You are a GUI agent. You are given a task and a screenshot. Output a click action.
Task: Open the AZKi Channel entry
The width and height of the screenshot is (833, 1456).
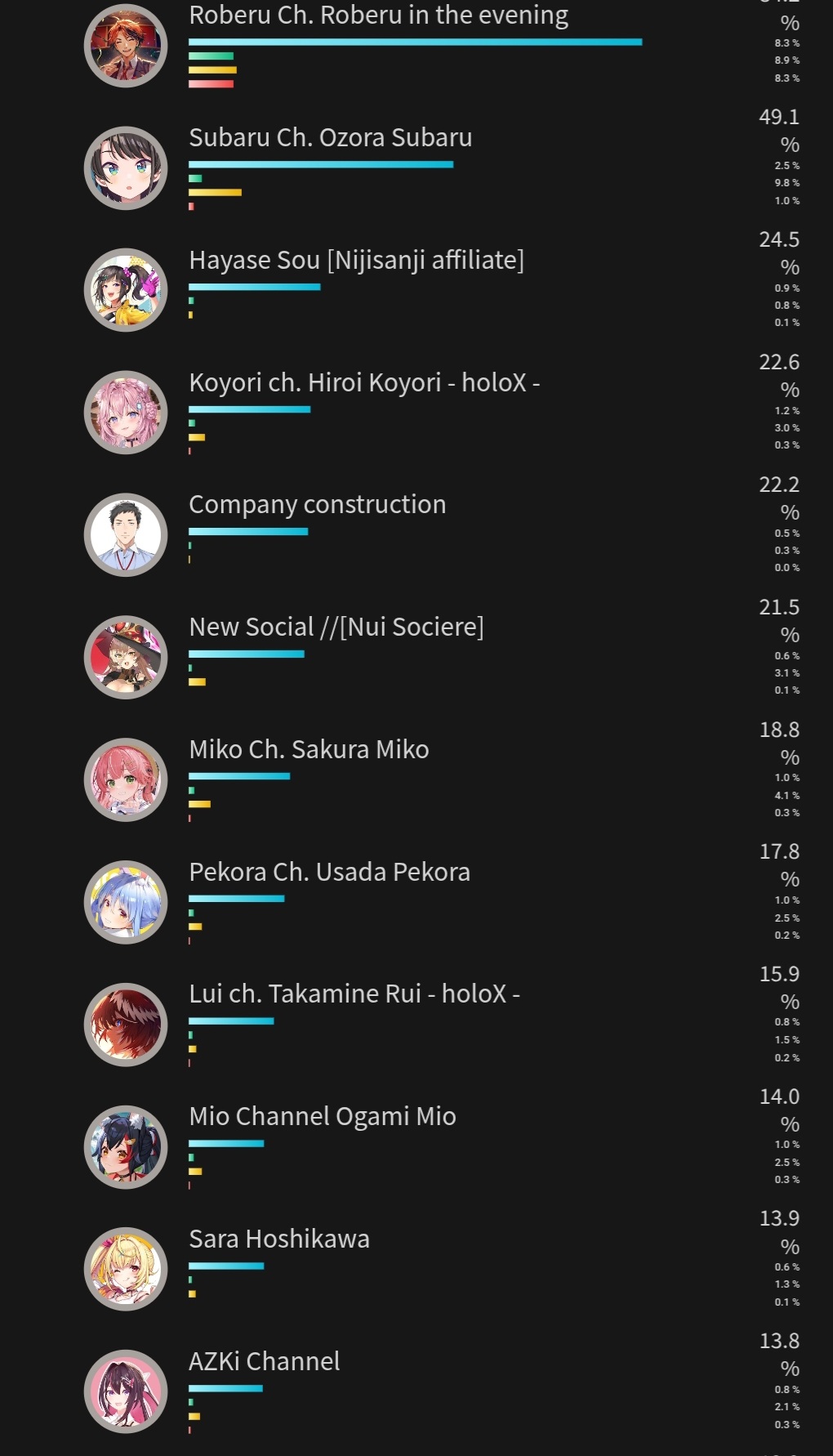264,1361
